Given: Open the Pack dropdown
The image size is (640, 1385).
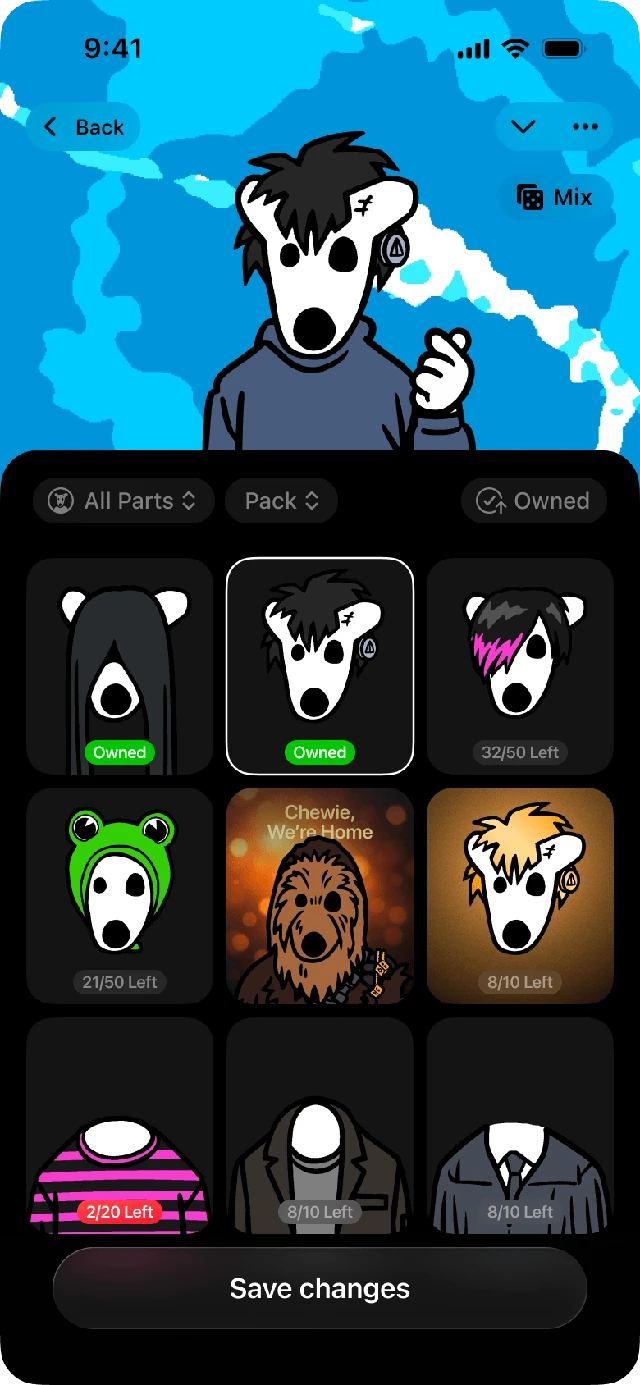Looking at the screenshot, I should tap(282, 501).
